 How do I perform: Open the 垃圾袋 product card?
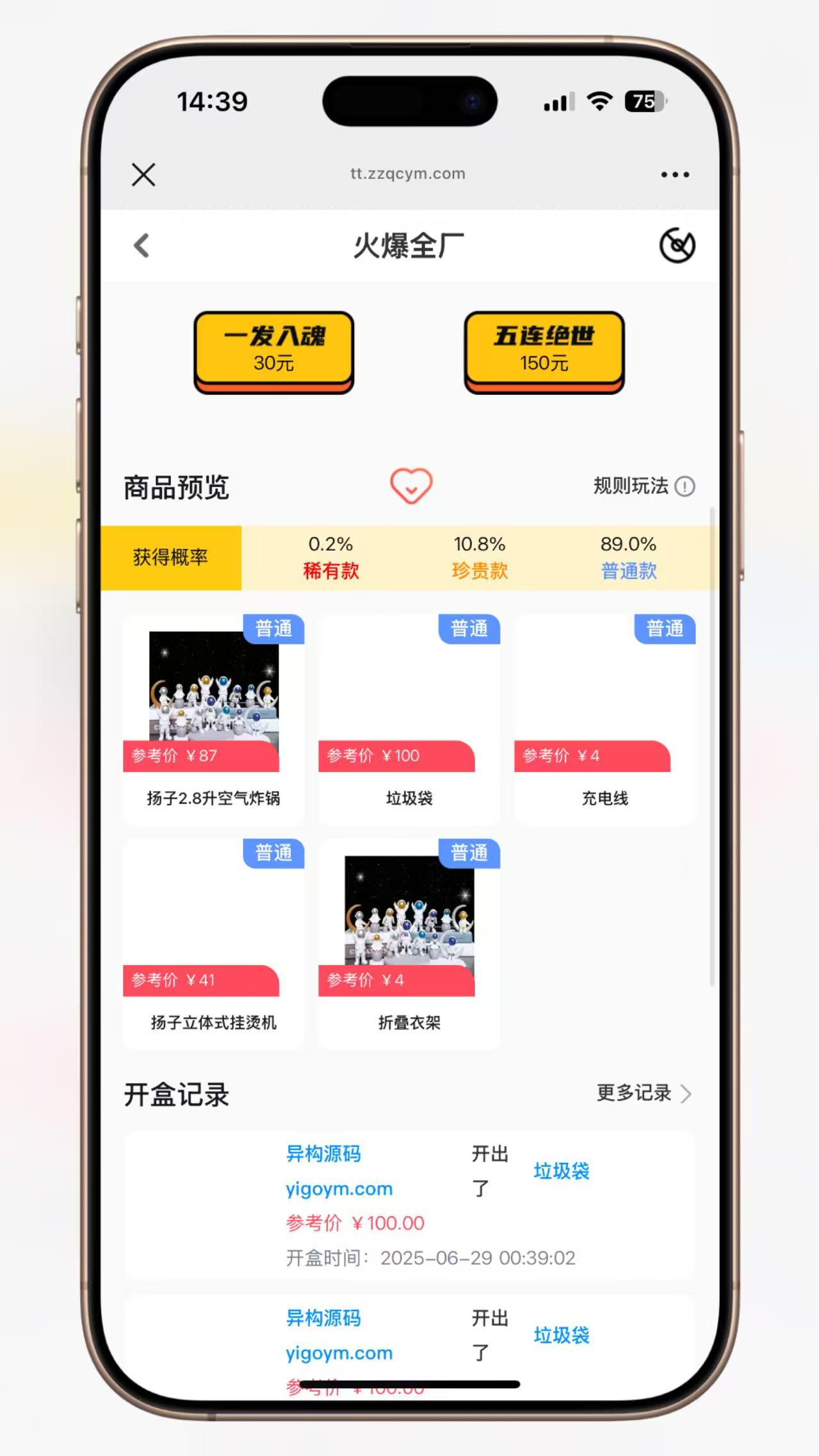pos(409,719)
